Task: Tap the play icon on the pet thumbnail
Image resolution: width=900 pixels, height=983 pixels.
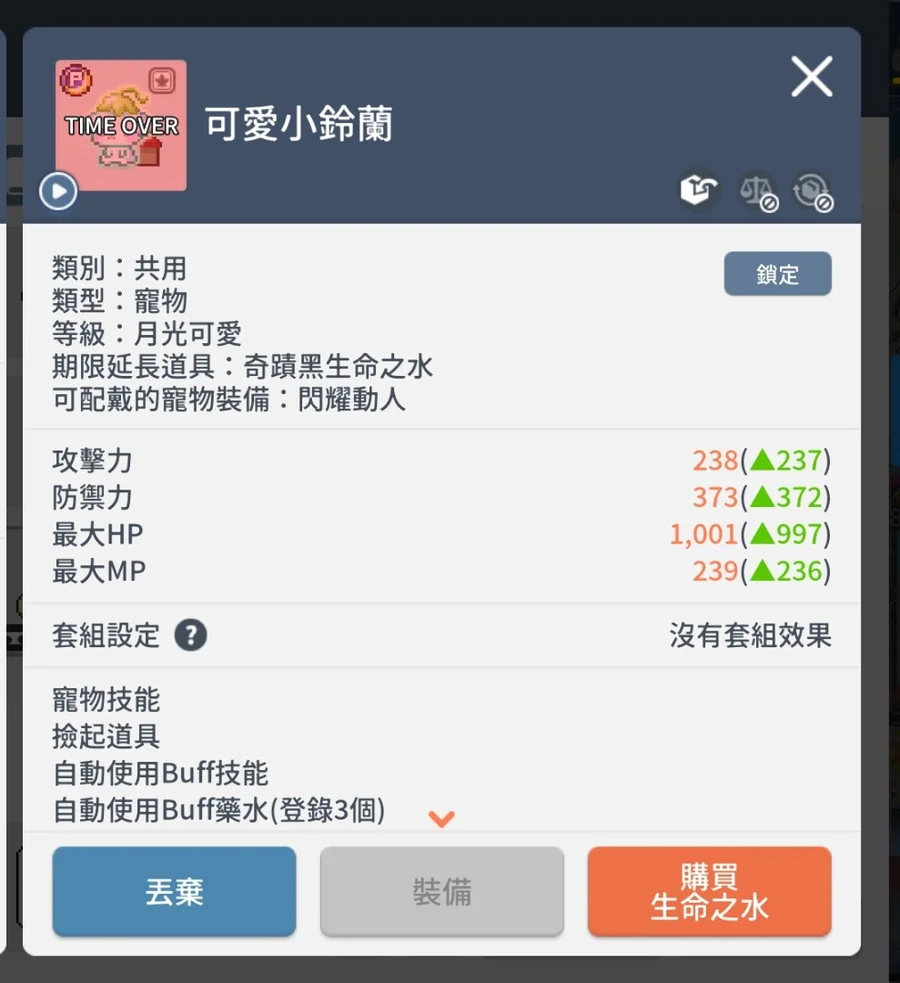Action: tap(58, 191)
